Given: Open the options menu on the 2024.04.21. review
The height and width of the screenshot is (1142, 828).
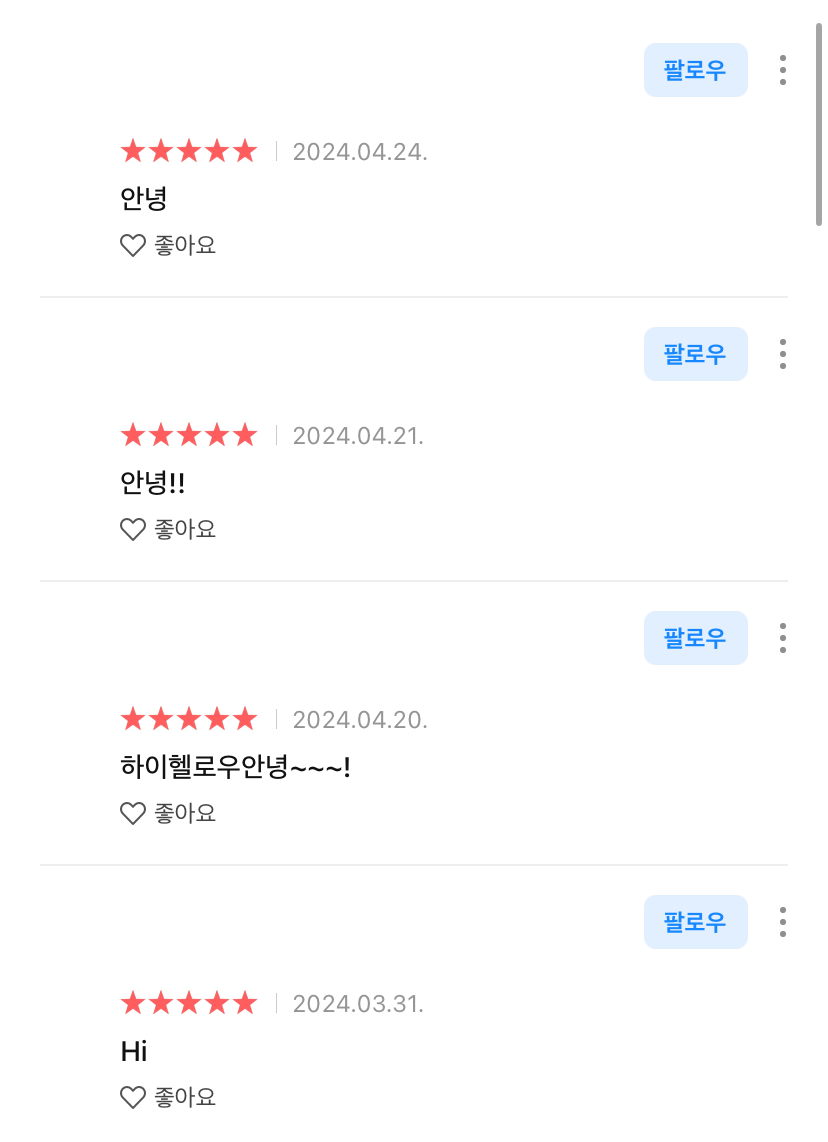Looking at the screenshot, I should 782,354.
